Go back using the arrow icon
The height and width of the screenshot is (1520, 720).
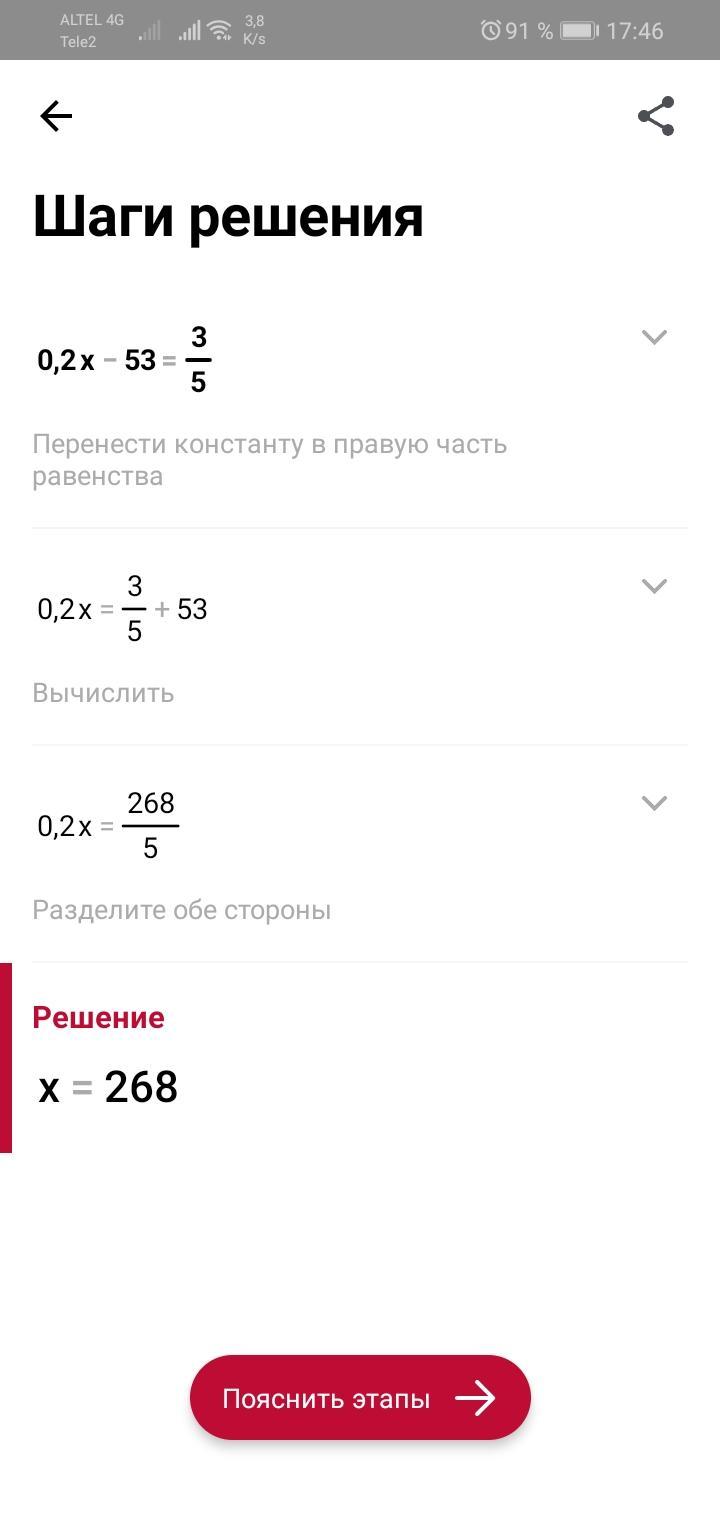pyautogui.click(x=56, y=117)
